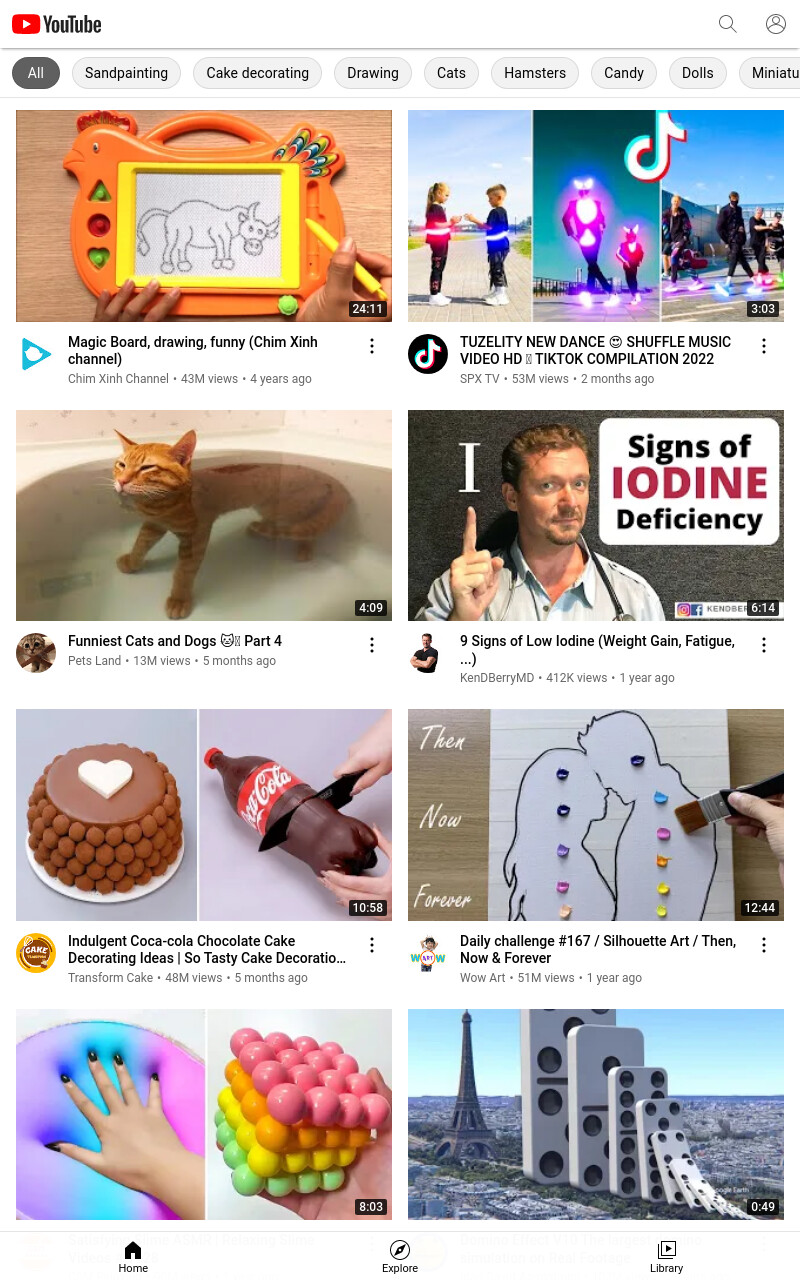Screen dimensions: 800x1280
Task: Play the Daily challenge #167 Silhouette Art video
Action: [596, 815]
